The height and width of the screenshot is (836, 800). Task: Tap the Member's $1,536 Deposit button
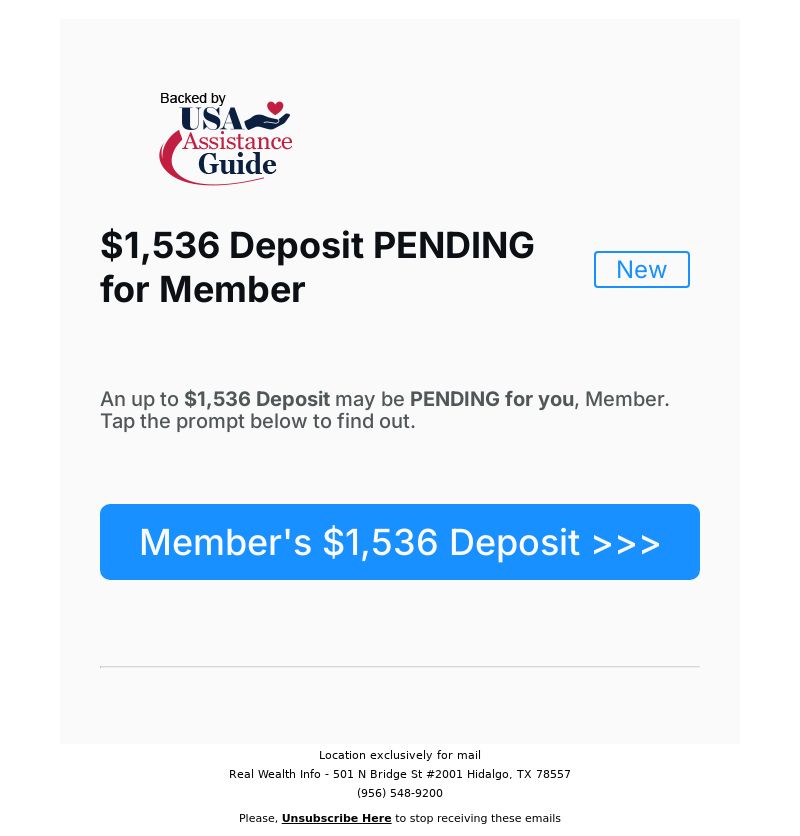[400, 542]
